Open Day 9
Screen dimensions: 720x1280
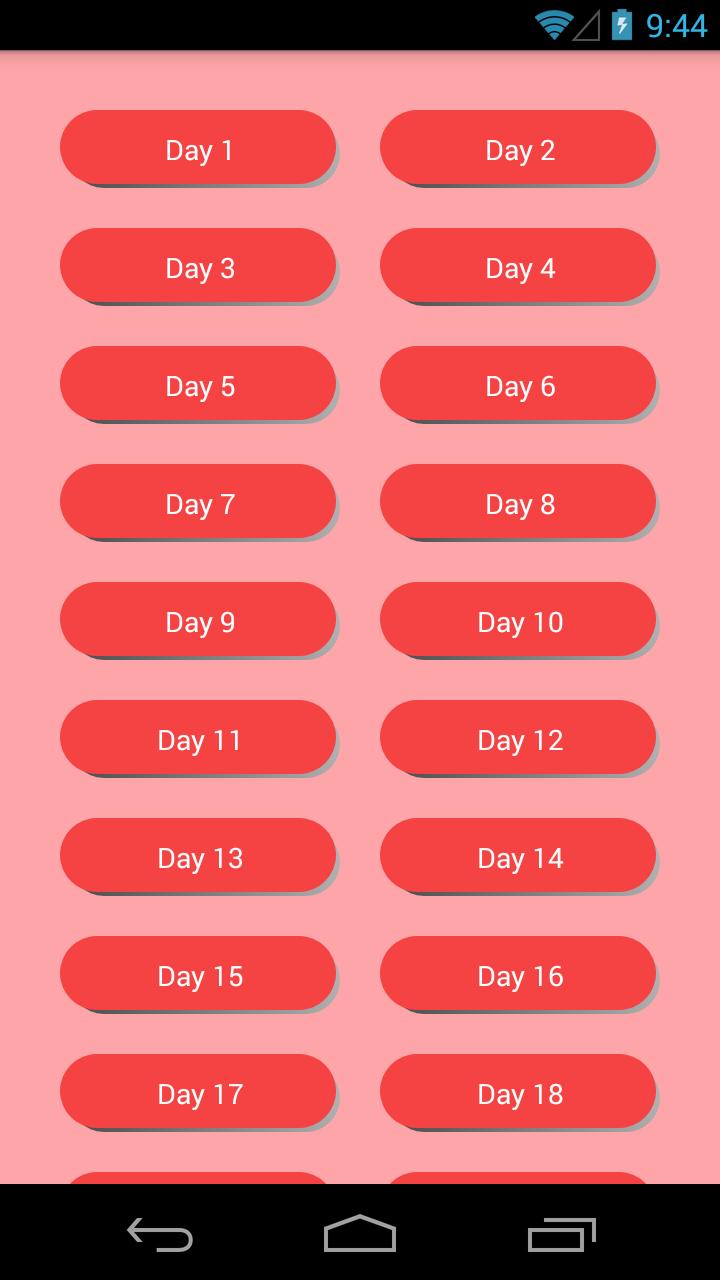(198, 621)
